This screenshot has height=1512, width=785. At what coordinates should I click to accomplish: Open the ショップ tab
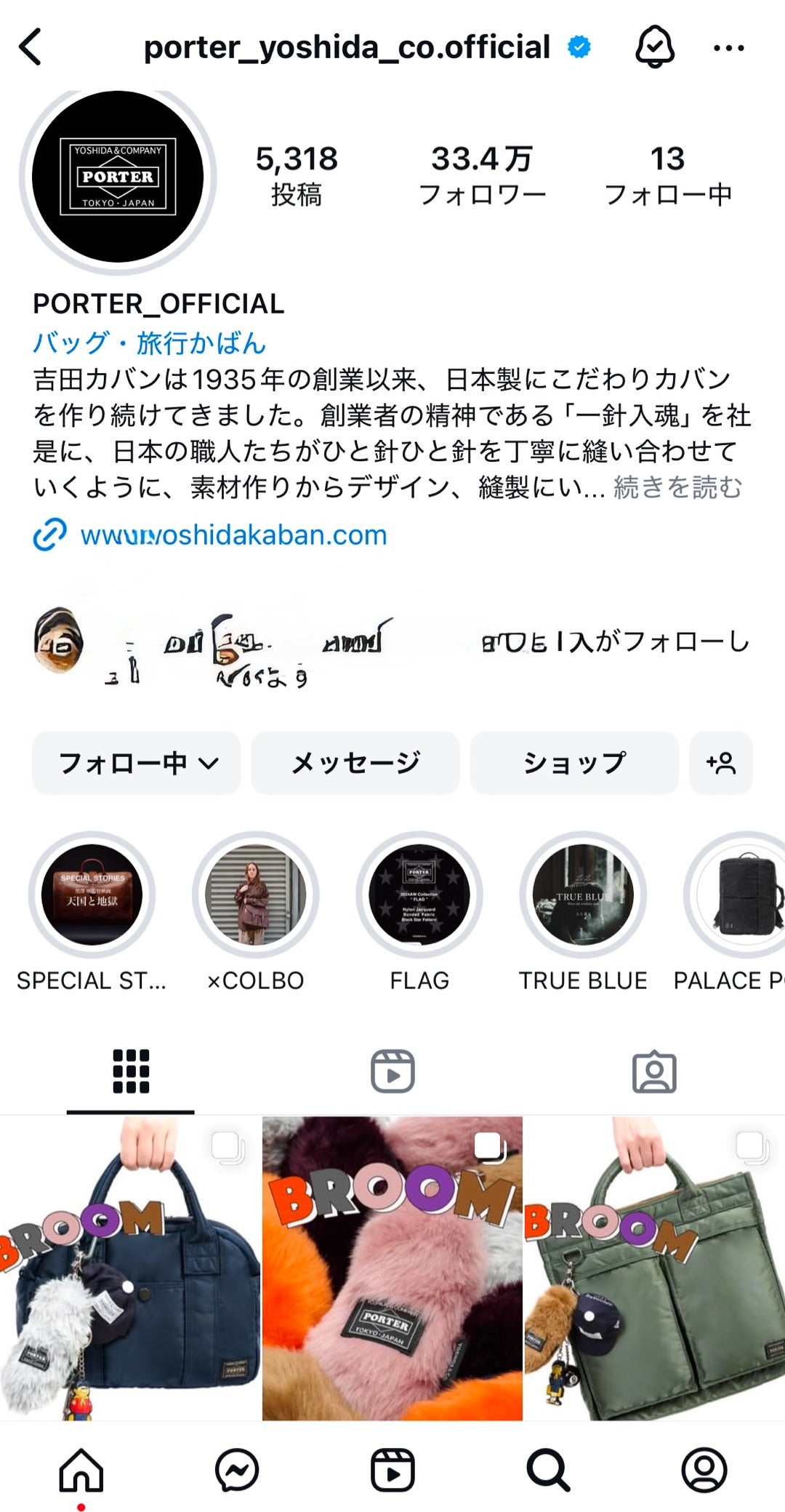573,763
